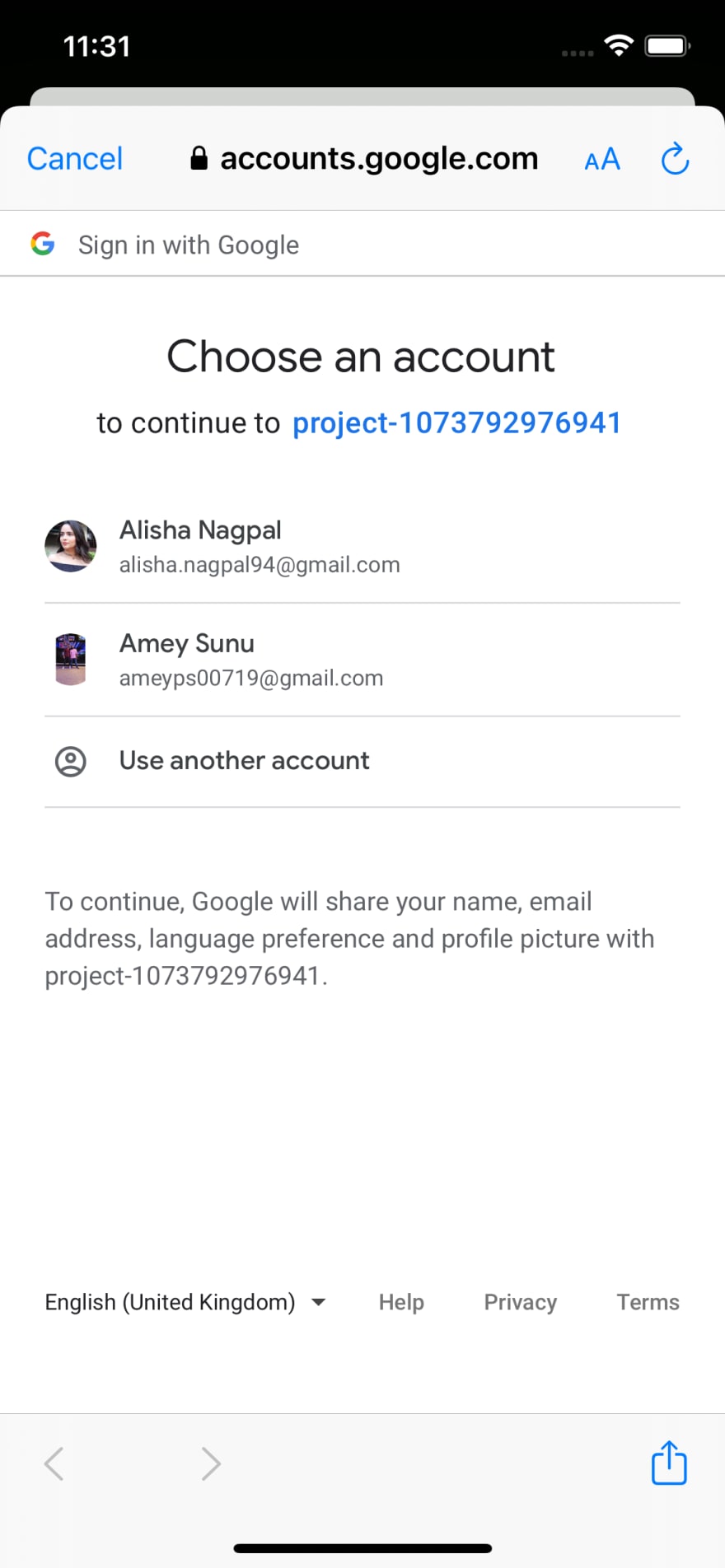Open the AA text size options
725x1568 pixels.
(602, 159)
